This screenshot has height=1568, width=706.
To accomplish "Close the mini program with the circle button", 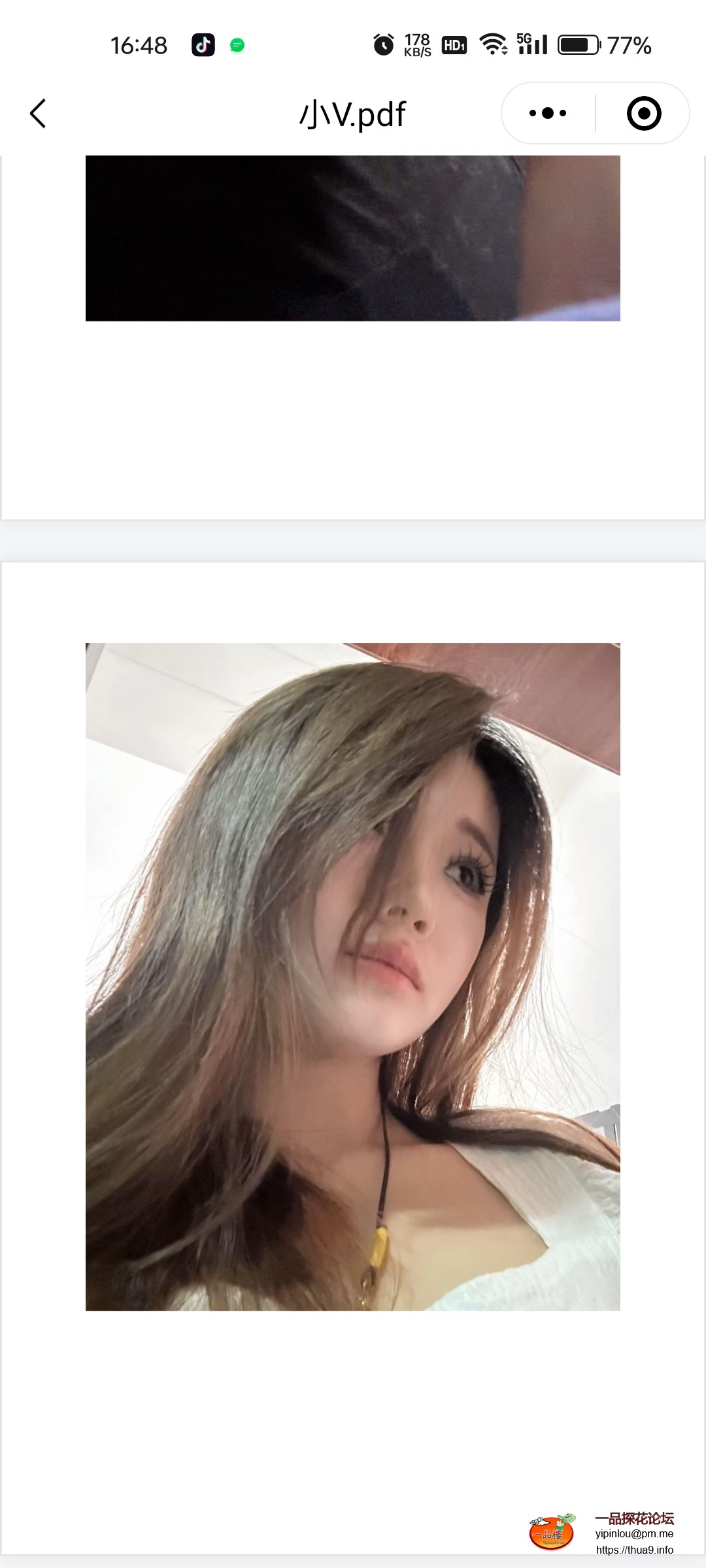I will click(643, 114).
